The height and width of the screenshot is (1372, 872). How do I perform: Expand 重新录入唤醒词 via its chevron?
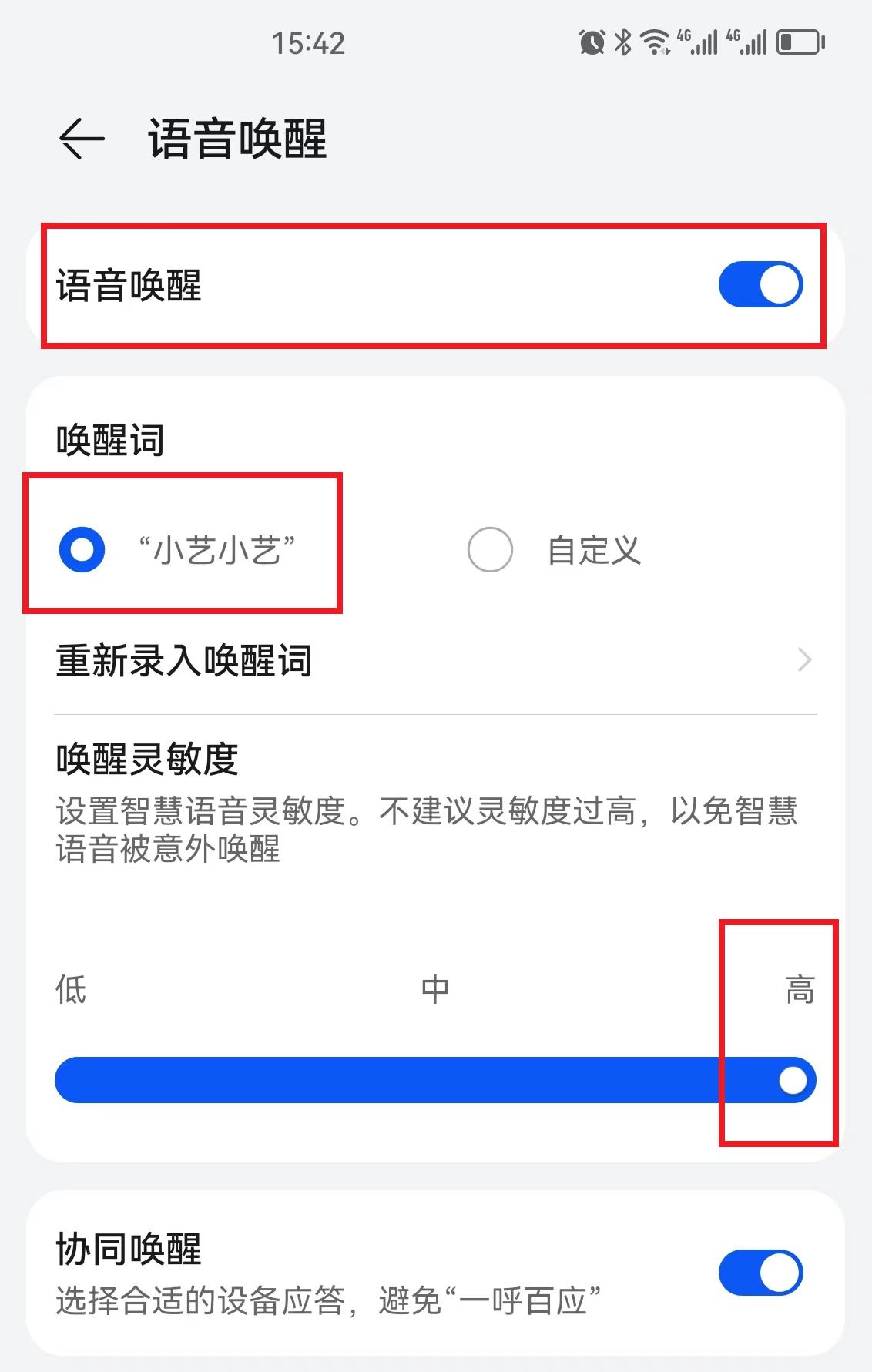(806, 660)
